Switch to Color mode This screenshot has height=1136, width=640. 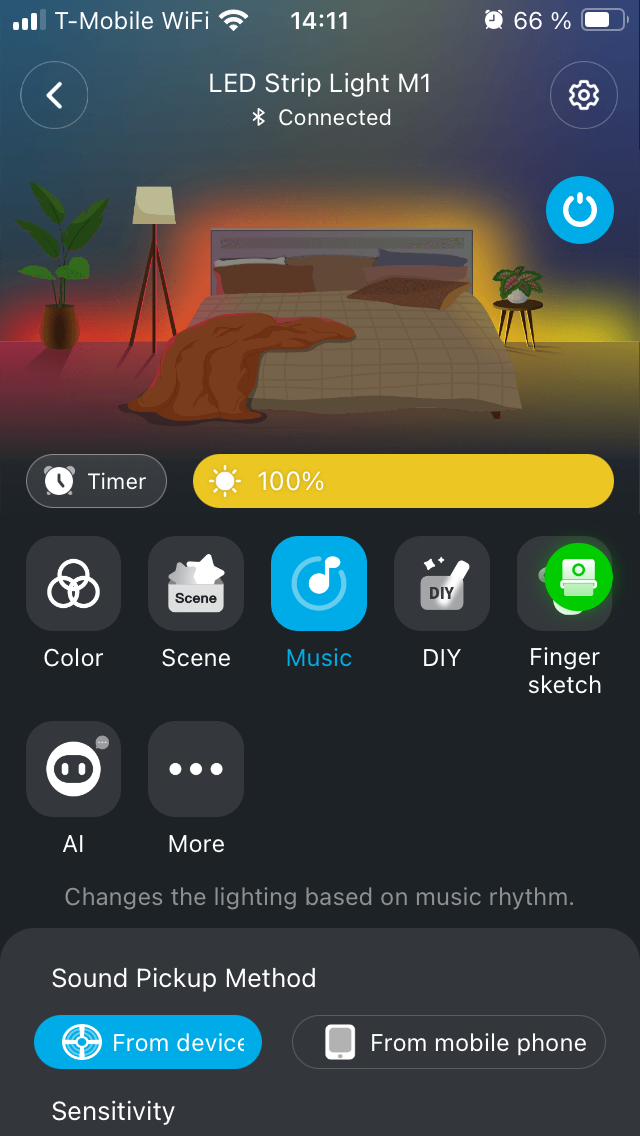tap(73, 584)
